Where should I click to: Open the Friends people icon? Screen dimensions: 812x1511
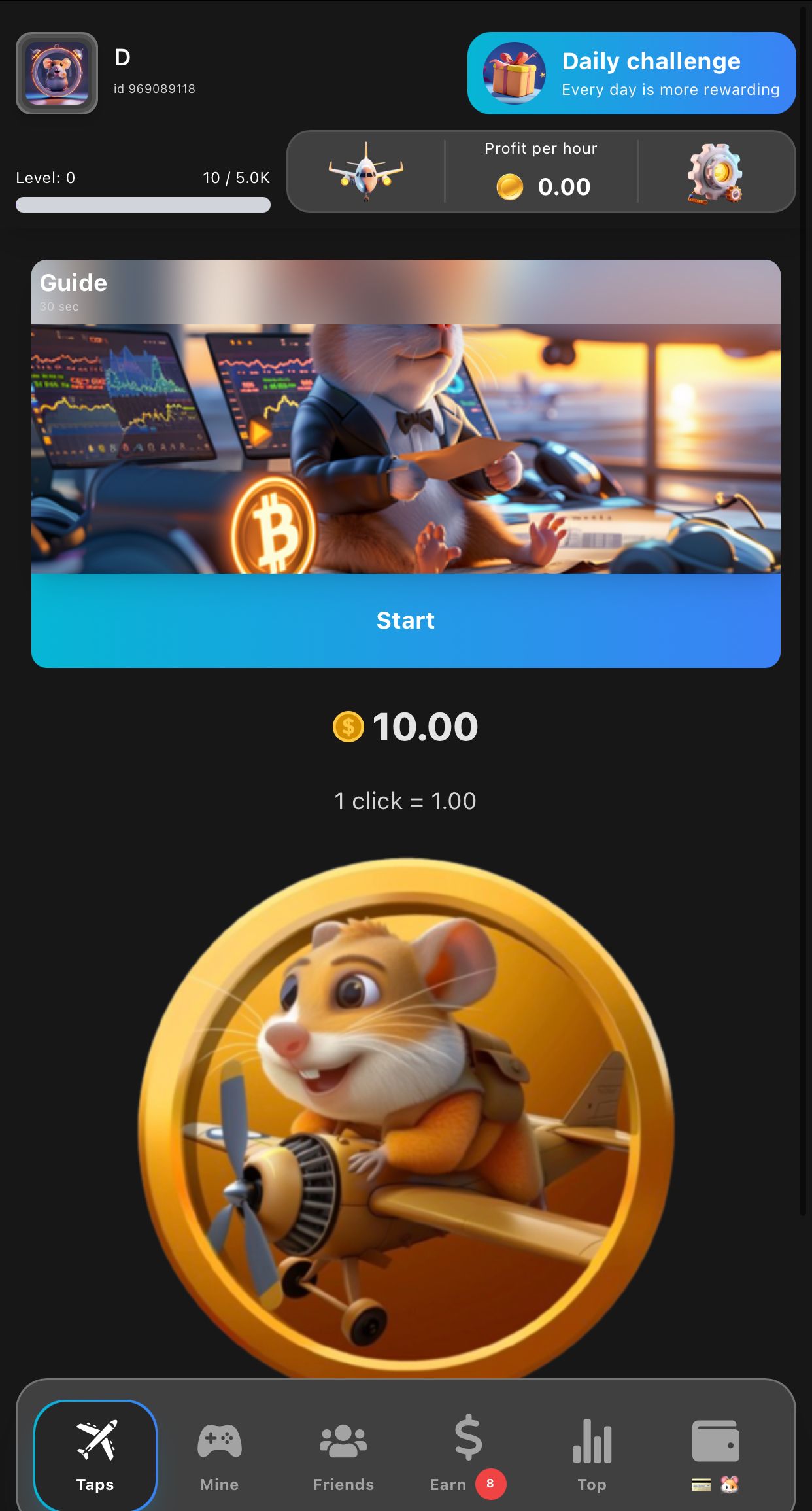pyautogui.click(x=343, y=1442)
